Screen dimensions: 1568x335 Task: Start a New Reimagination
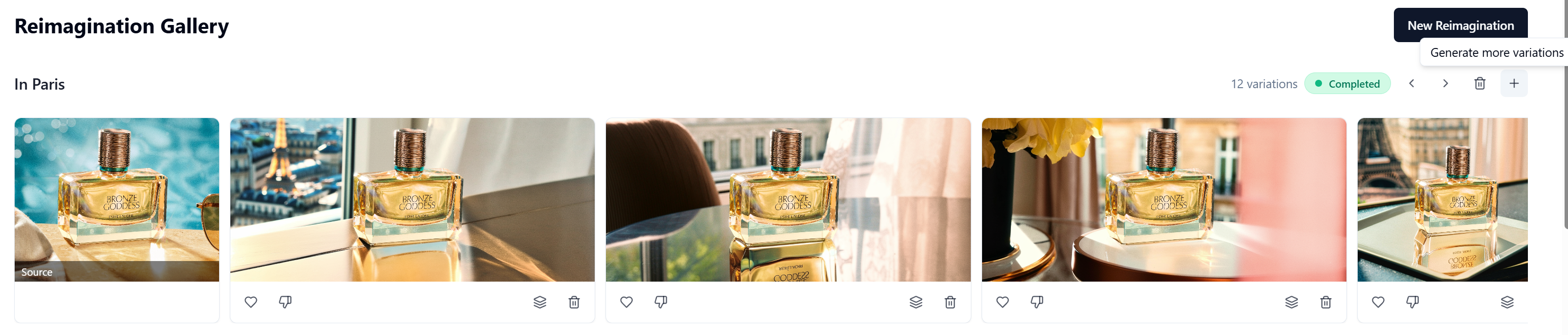click(1459, 25)
